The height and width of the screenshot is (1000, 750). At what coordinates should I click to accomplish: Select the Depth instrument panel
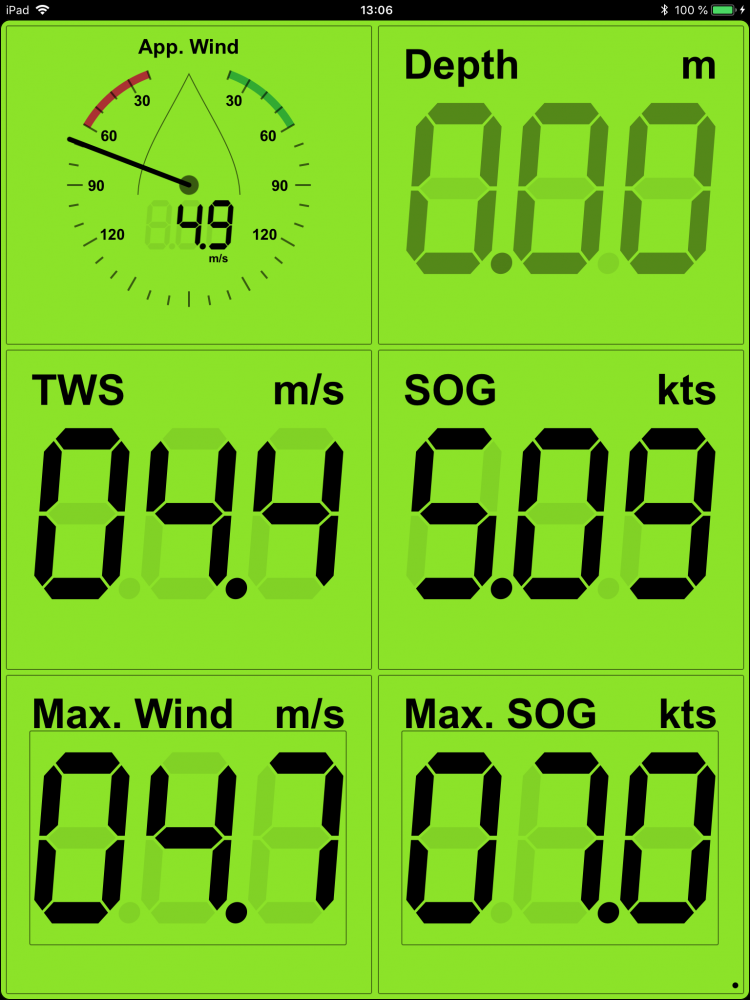(x=561, y=185)
